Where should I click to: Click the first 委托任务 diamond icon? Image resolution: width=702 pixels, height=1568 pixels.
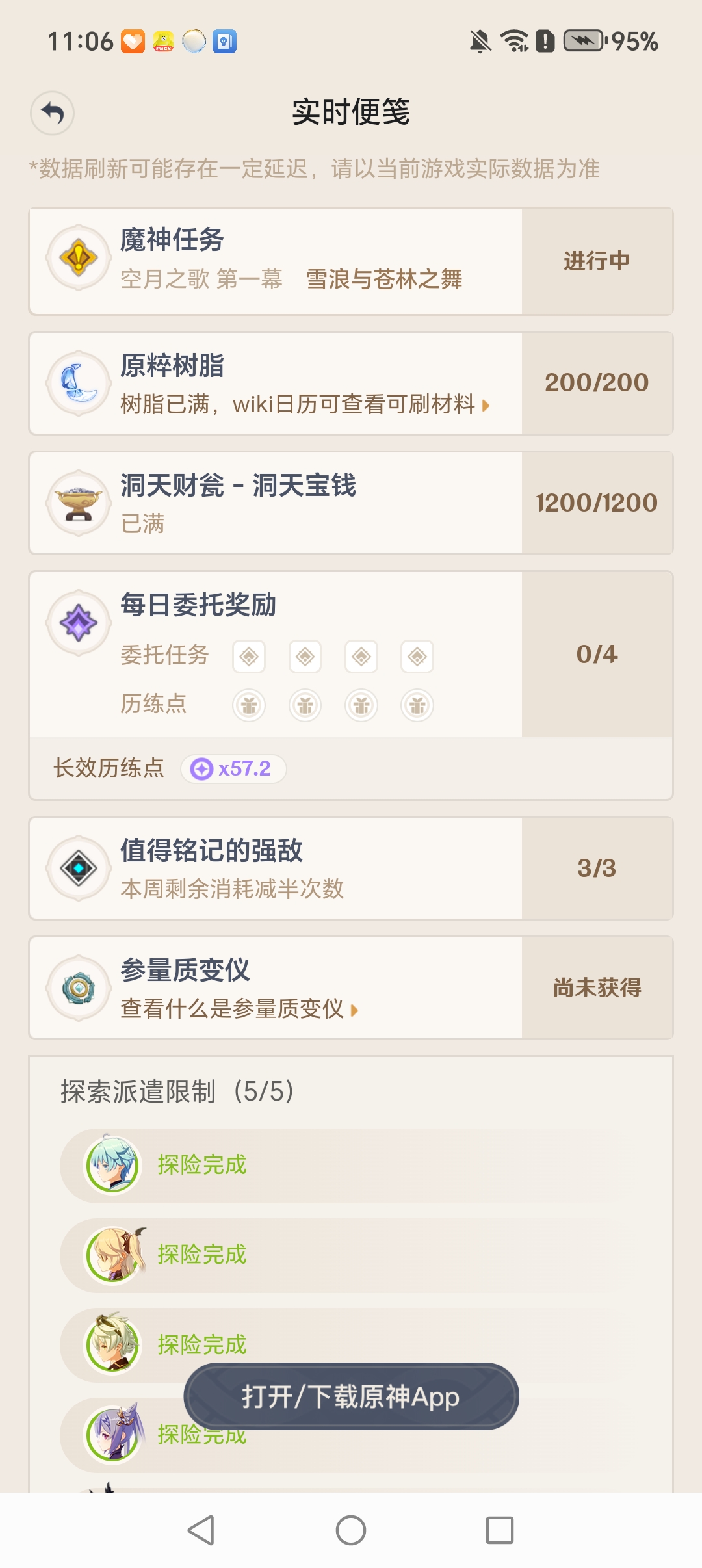click(x=250, y=656)
